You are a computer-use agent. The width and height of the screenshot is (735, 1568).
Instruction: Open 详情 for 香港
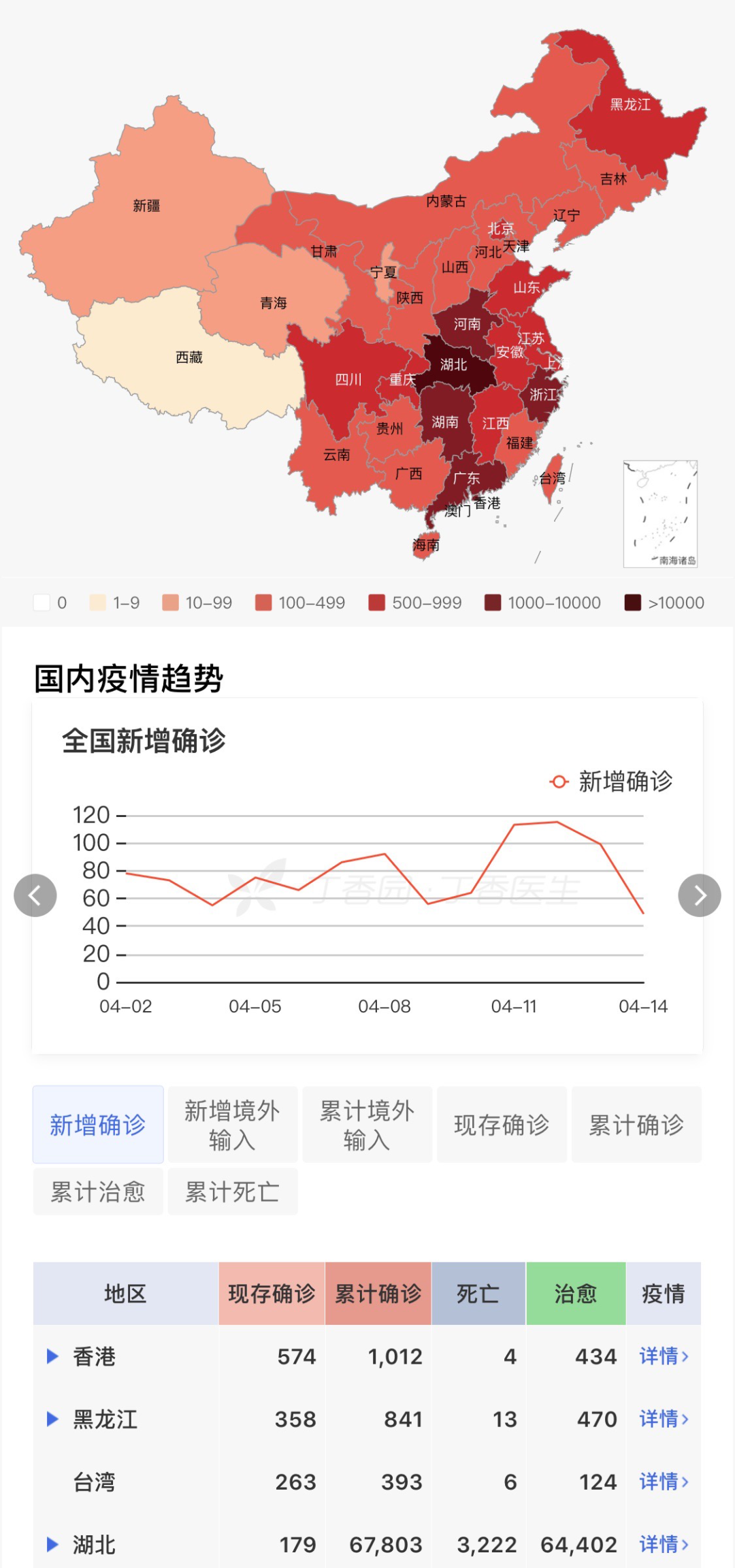tap(661, 1357)
